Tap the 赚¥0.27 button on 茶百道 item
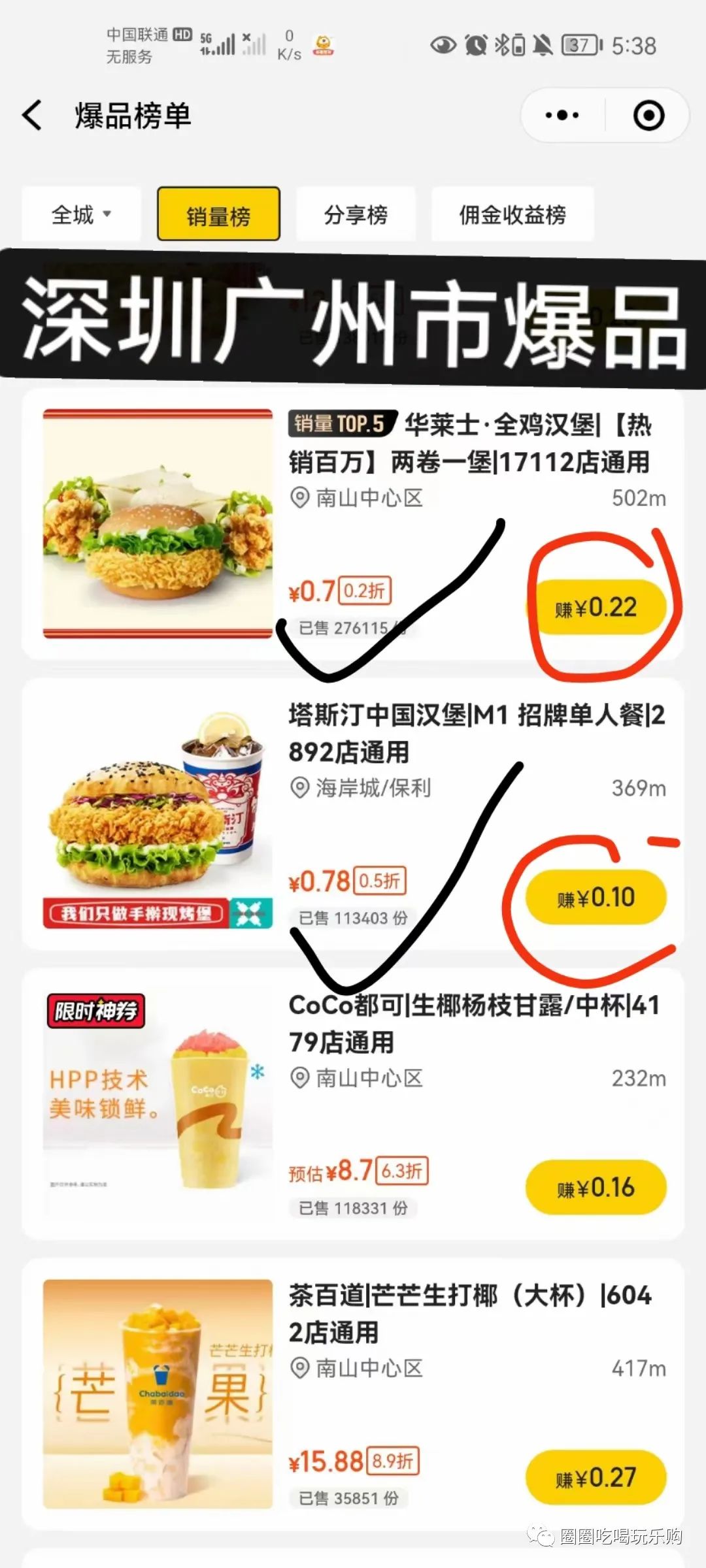The width and height of the screenshot is (706, 1568). pos(597,1478)
